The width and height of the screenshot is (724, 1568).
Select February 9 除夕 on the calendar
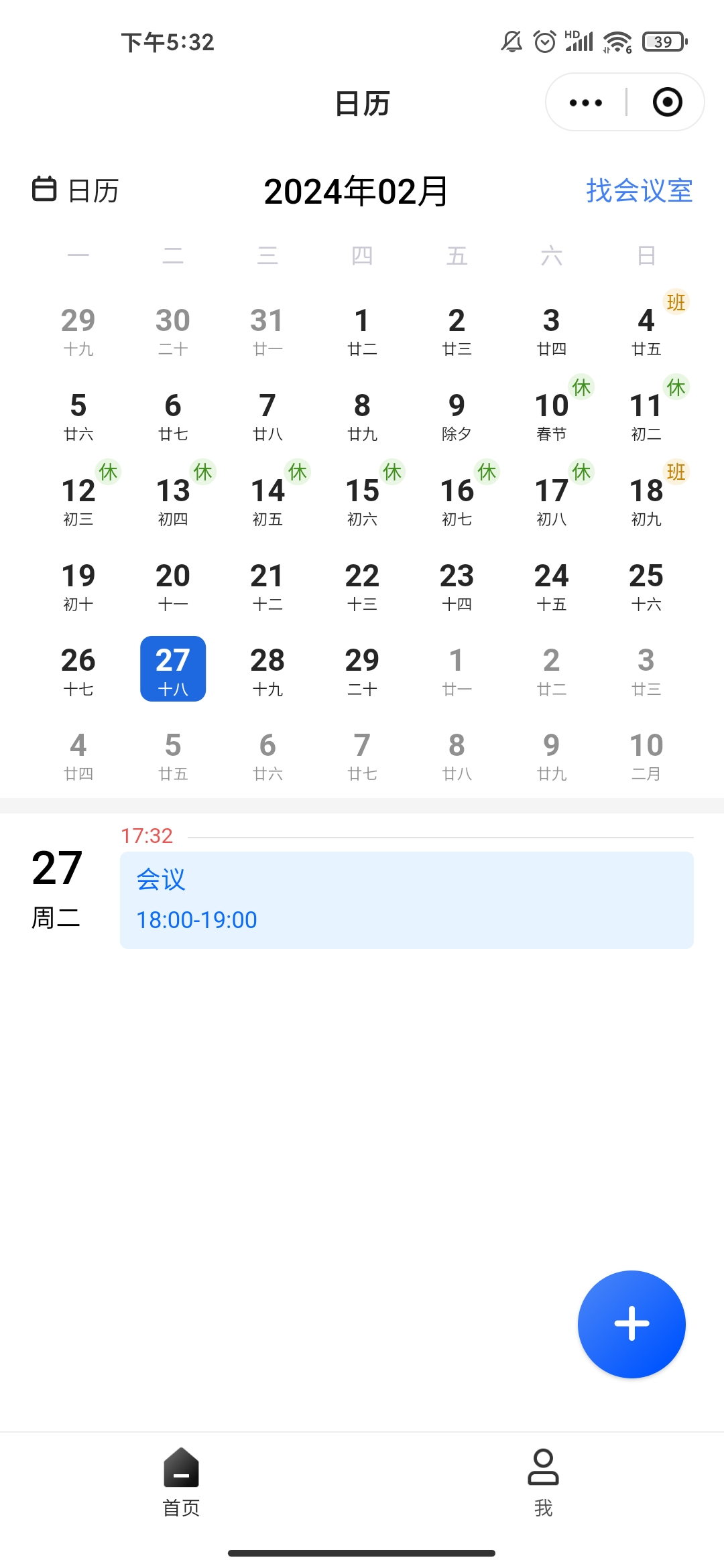tap(457, 414)
